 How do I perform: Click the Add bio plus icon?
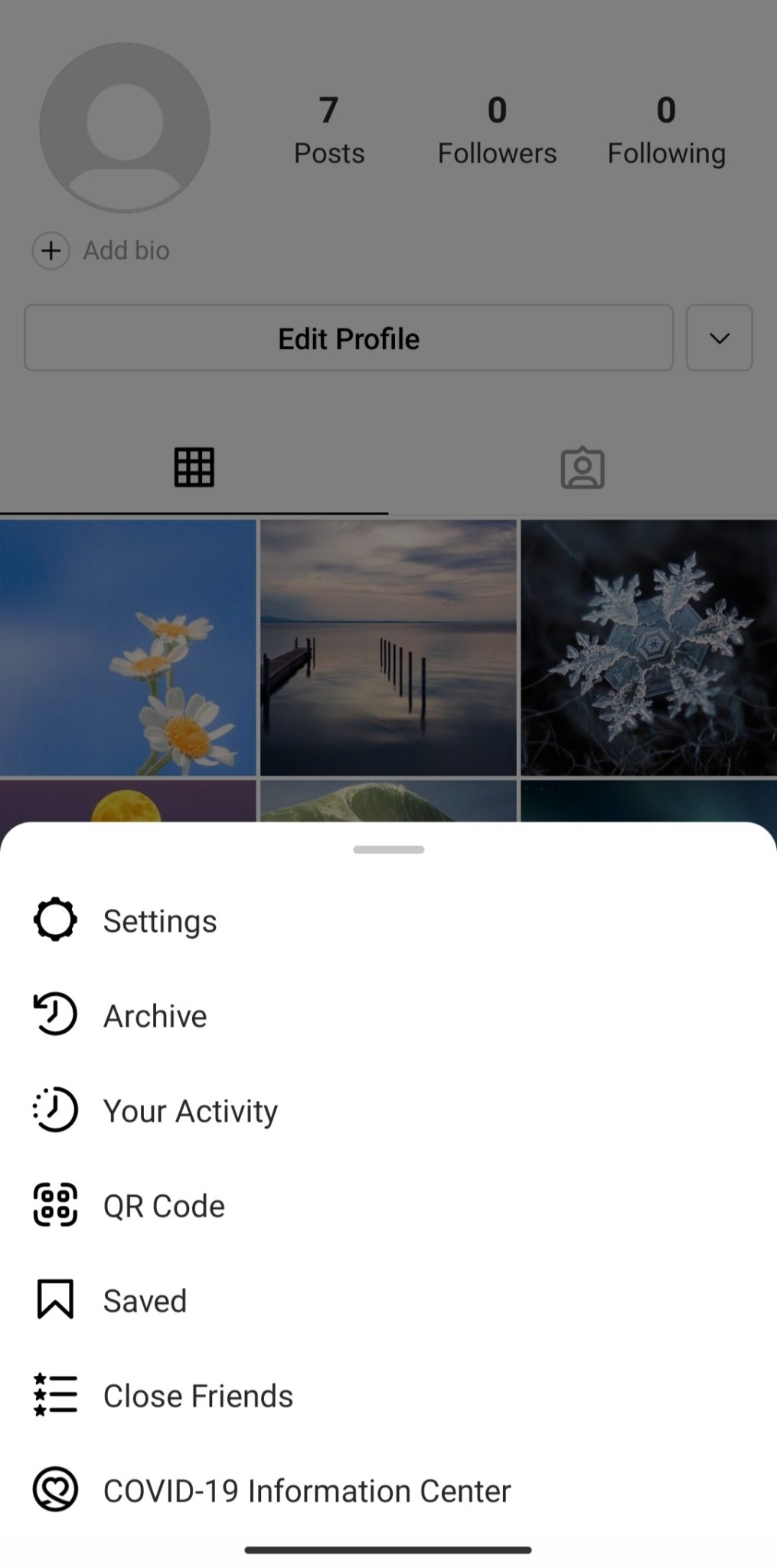coord(50,250)
